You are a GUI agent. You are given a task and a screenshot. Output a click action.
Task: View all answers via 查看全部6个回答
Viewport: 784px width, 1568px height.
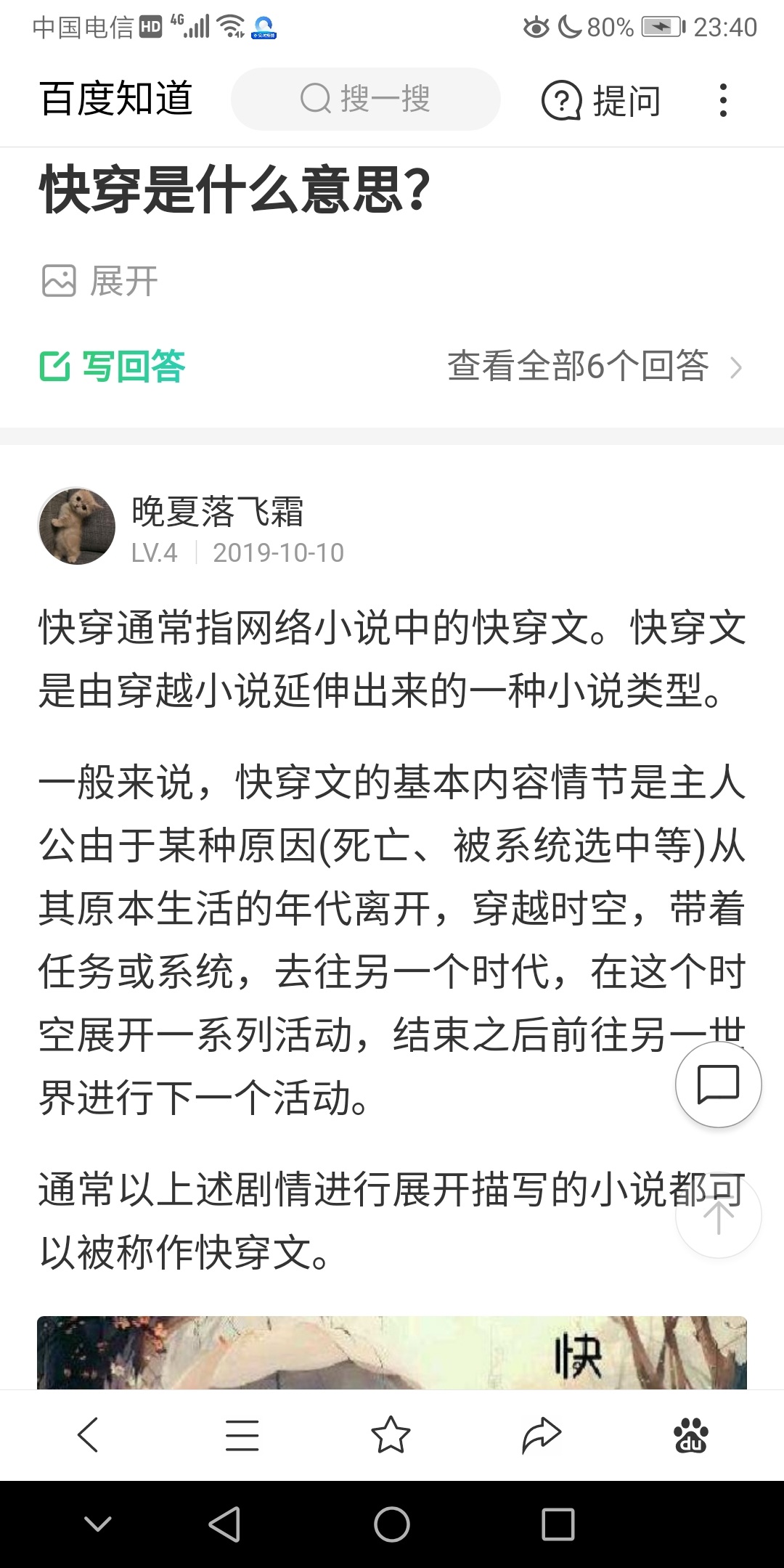click(594, 366)
